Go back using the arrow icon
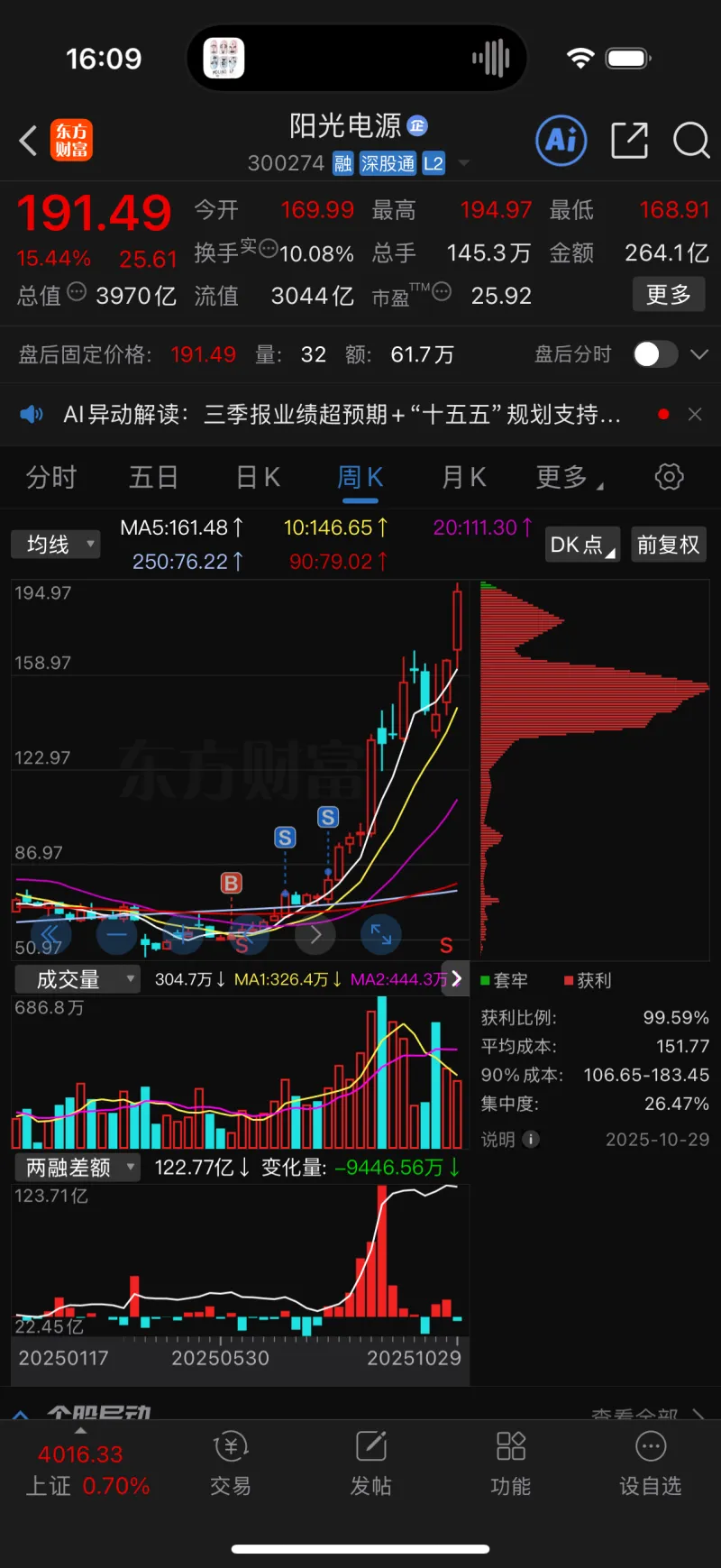The width and height of the screenshot is (721, 1568). coord(29,141)
